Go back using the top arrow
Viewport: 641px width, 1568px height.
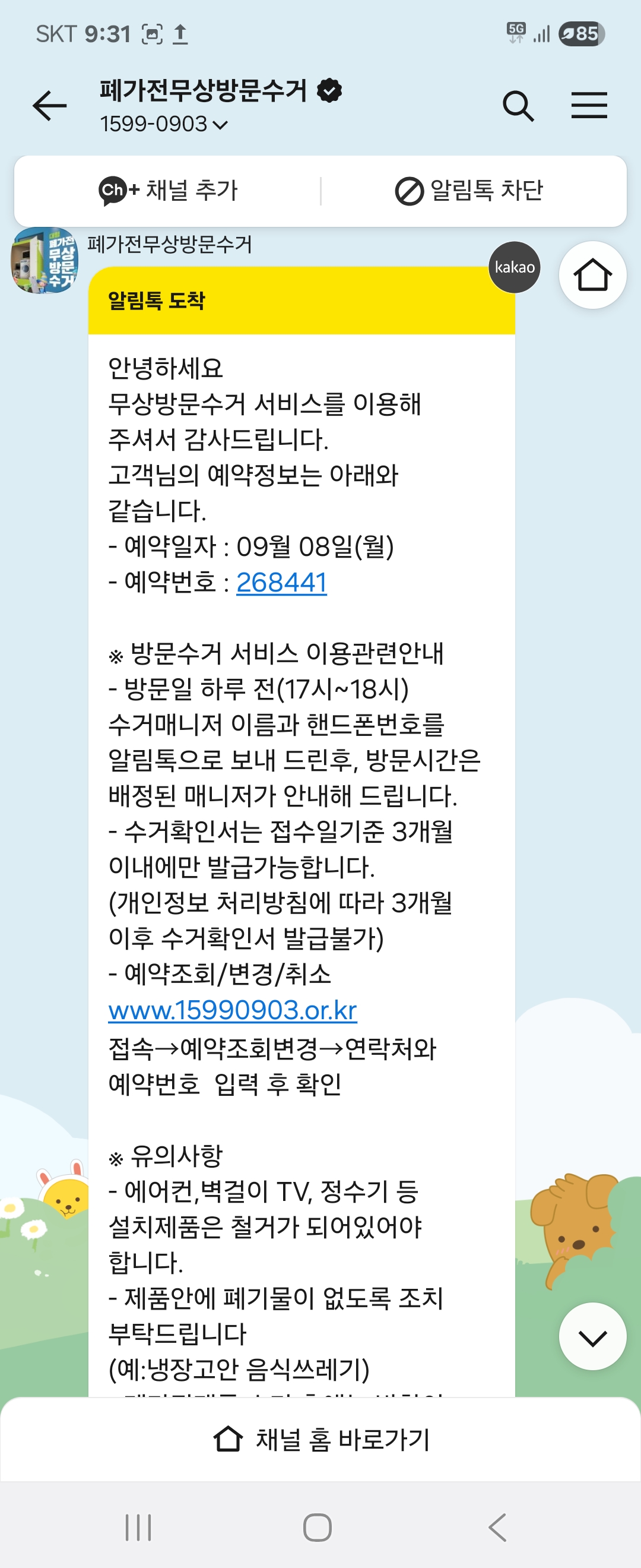[49, 106]
